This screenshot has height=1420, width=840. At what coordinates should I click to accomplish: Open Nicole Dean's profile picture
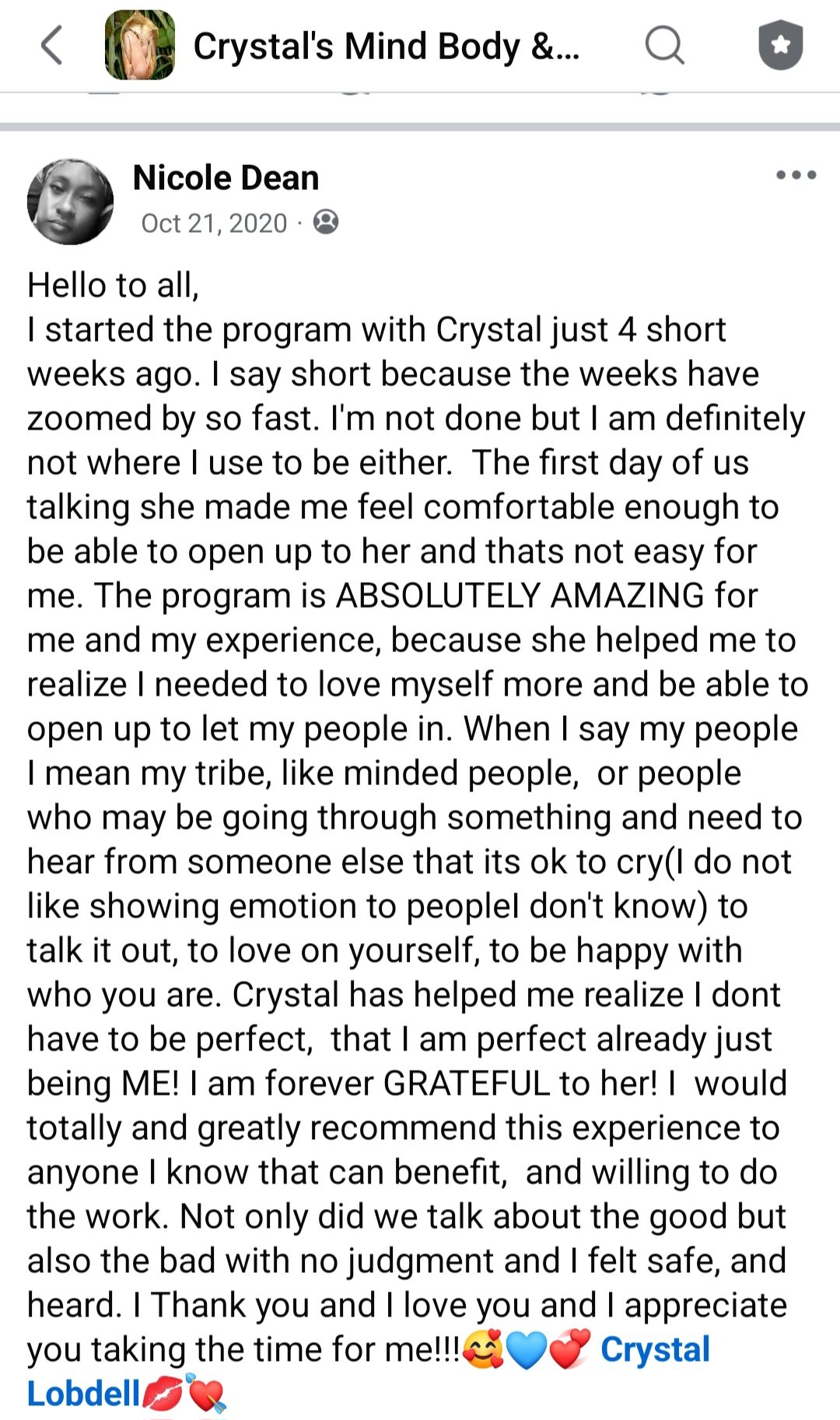point(70,202)
